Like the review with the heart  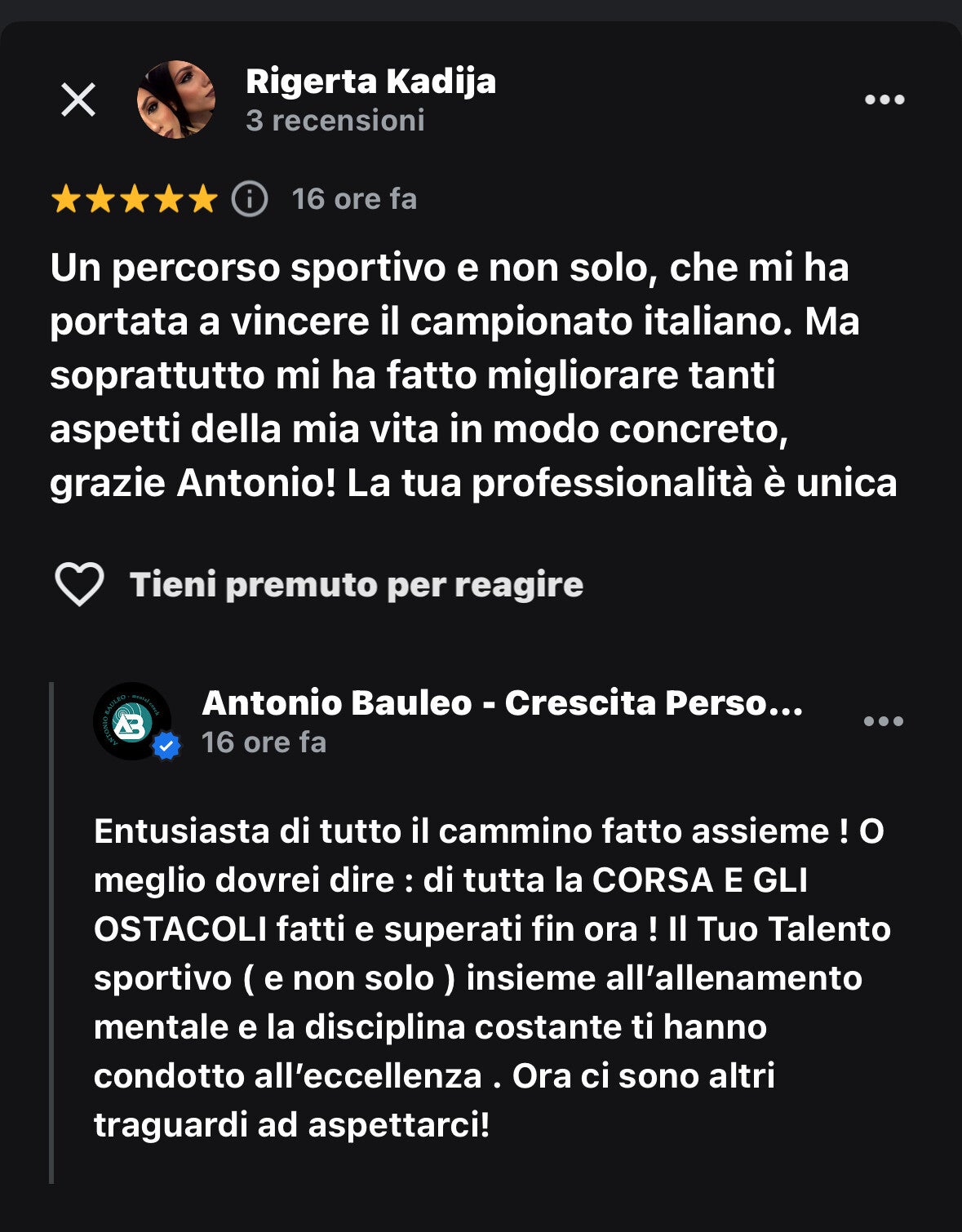tap(79, 584)
